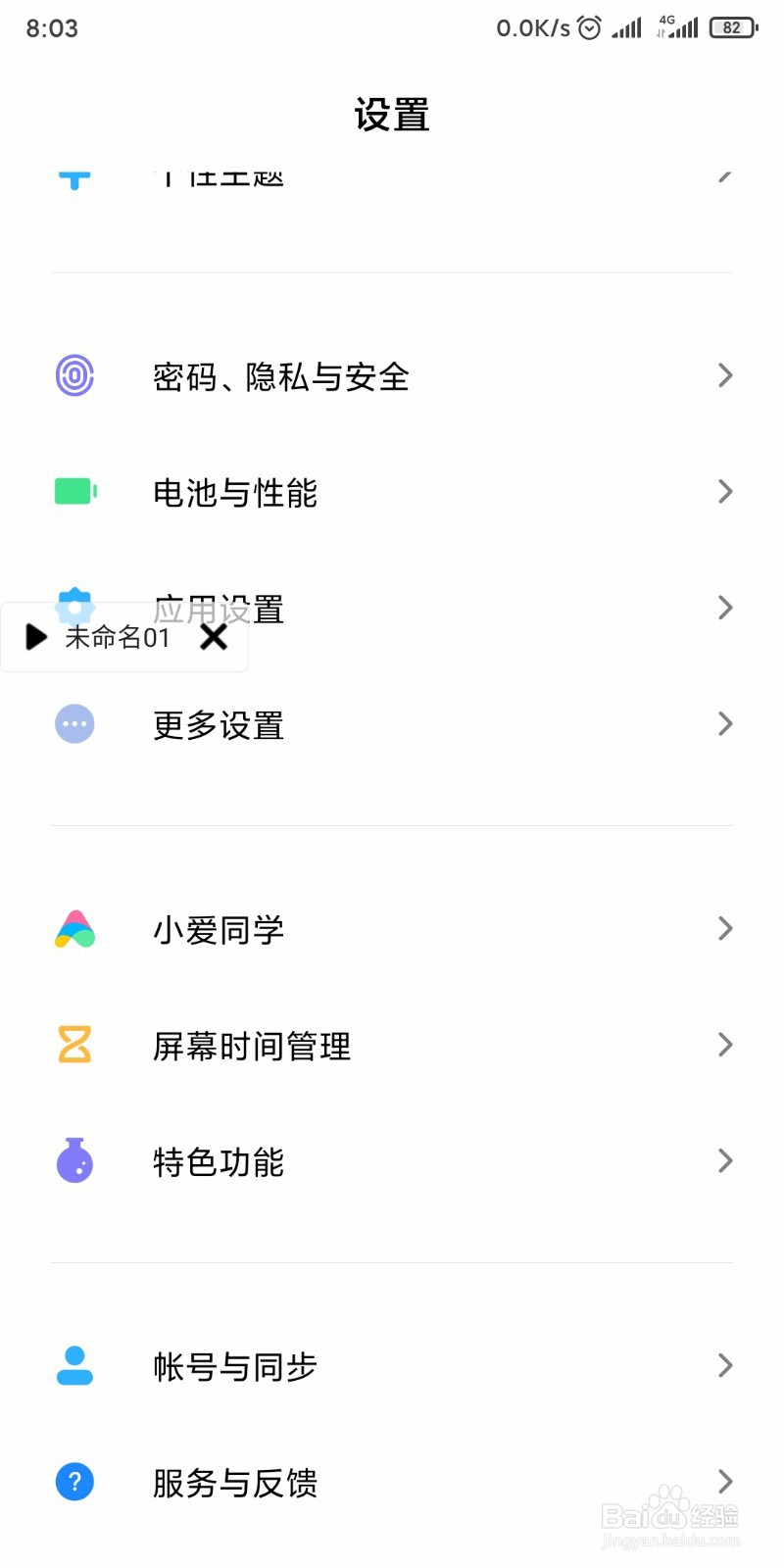Open 屏幕时间管理

point(392,1046)
